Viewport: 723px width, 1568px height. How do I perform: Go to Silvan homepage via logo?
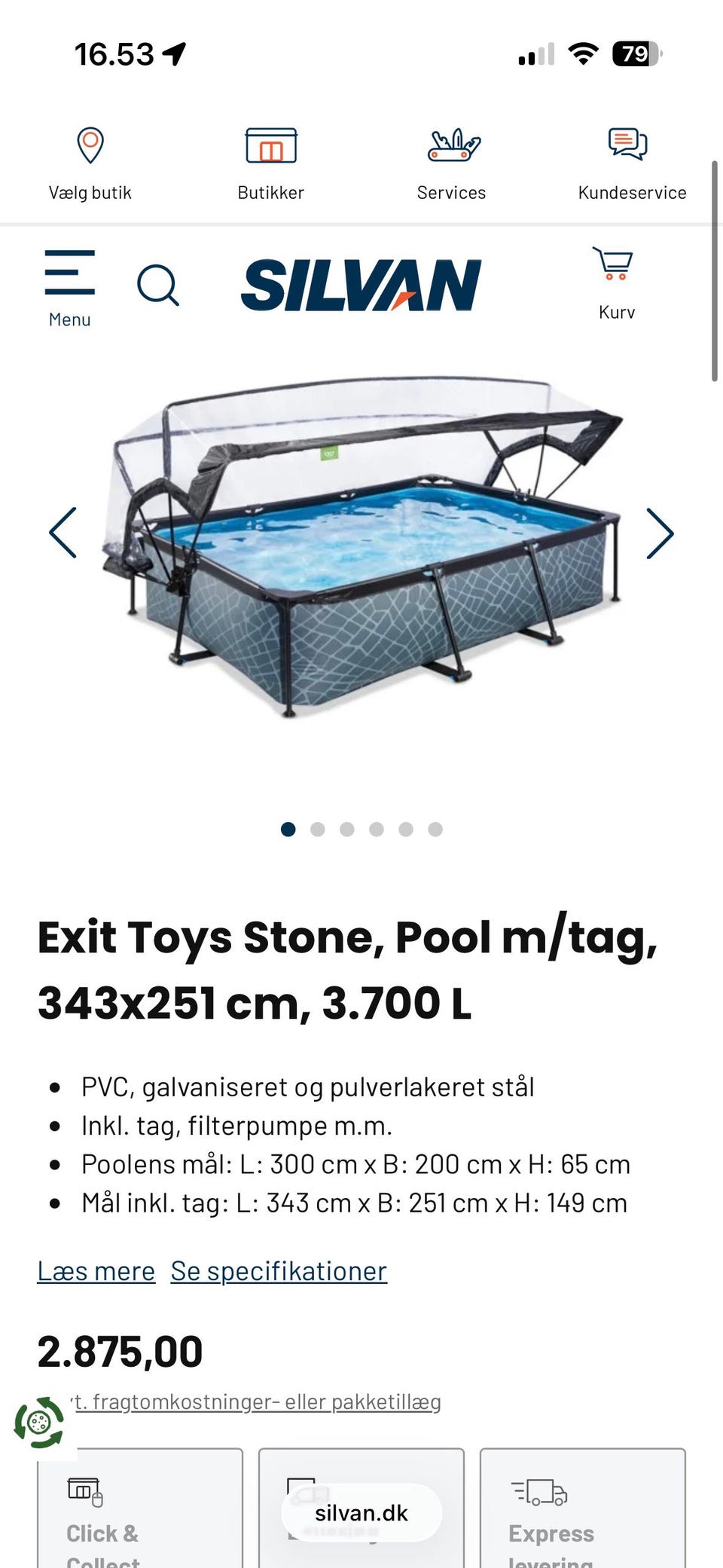click(361, 285)
